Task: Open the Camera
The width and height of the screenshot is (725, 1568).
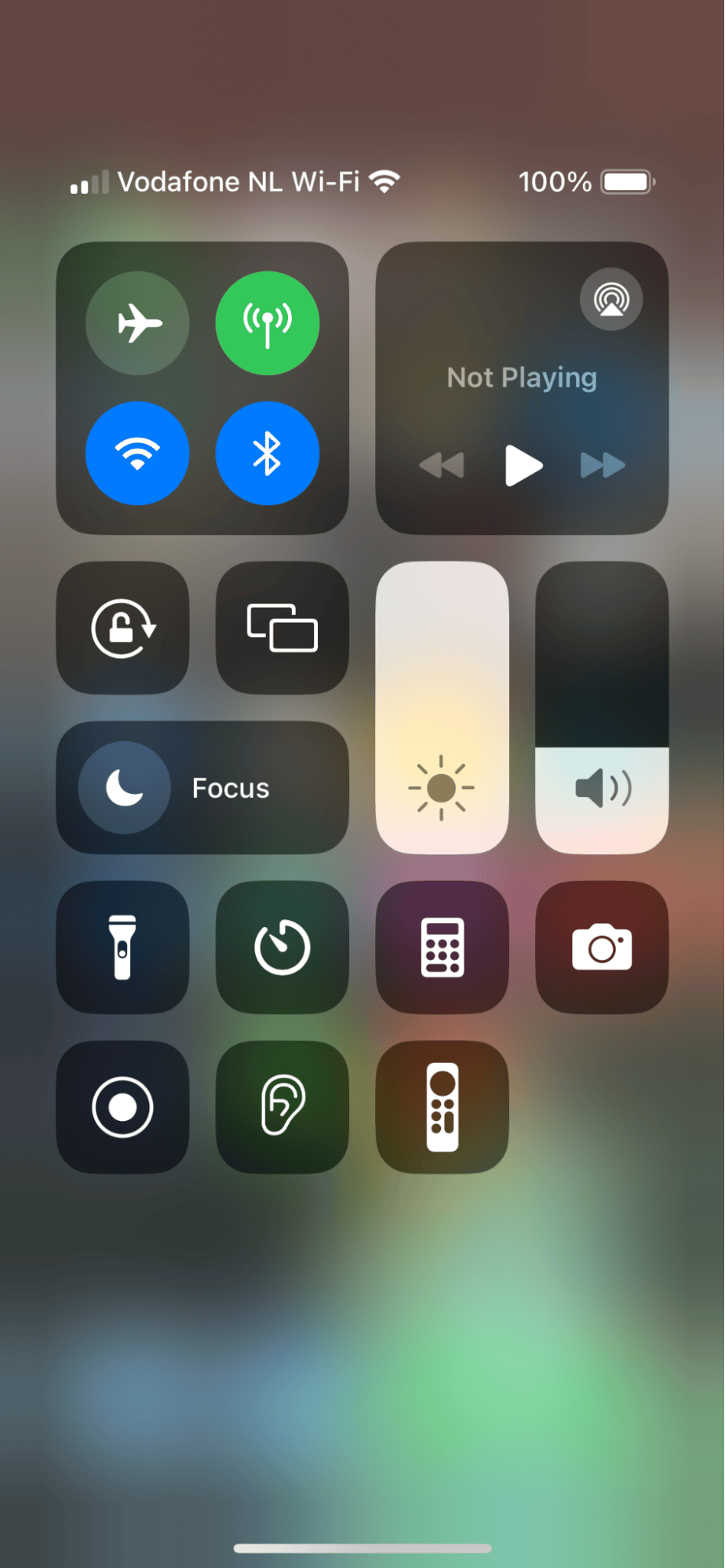Action: click(x=601, y=946)
